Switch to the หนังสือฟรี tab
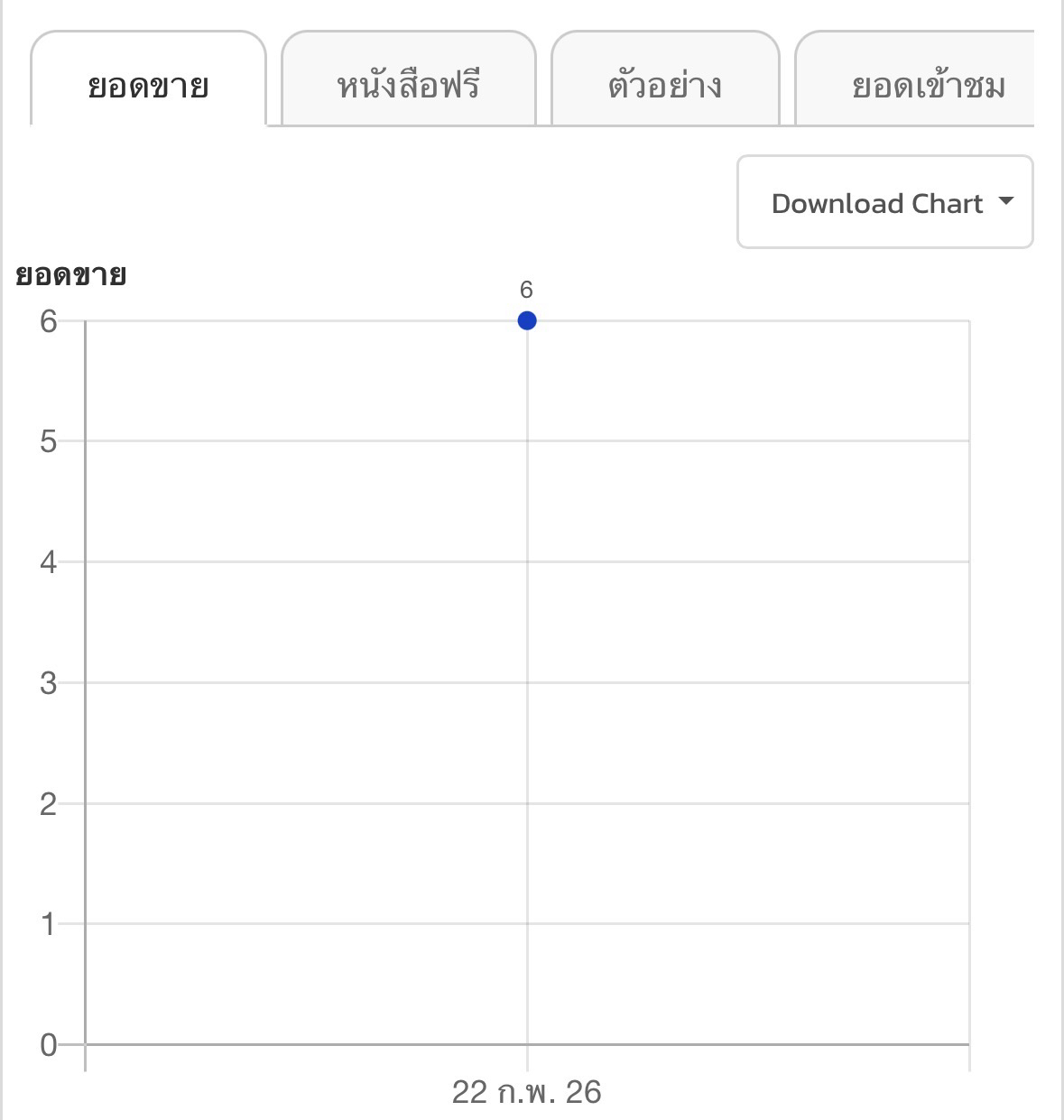Image resolution: width=1064 pixels, height=1120 pixels. [408, 86]
